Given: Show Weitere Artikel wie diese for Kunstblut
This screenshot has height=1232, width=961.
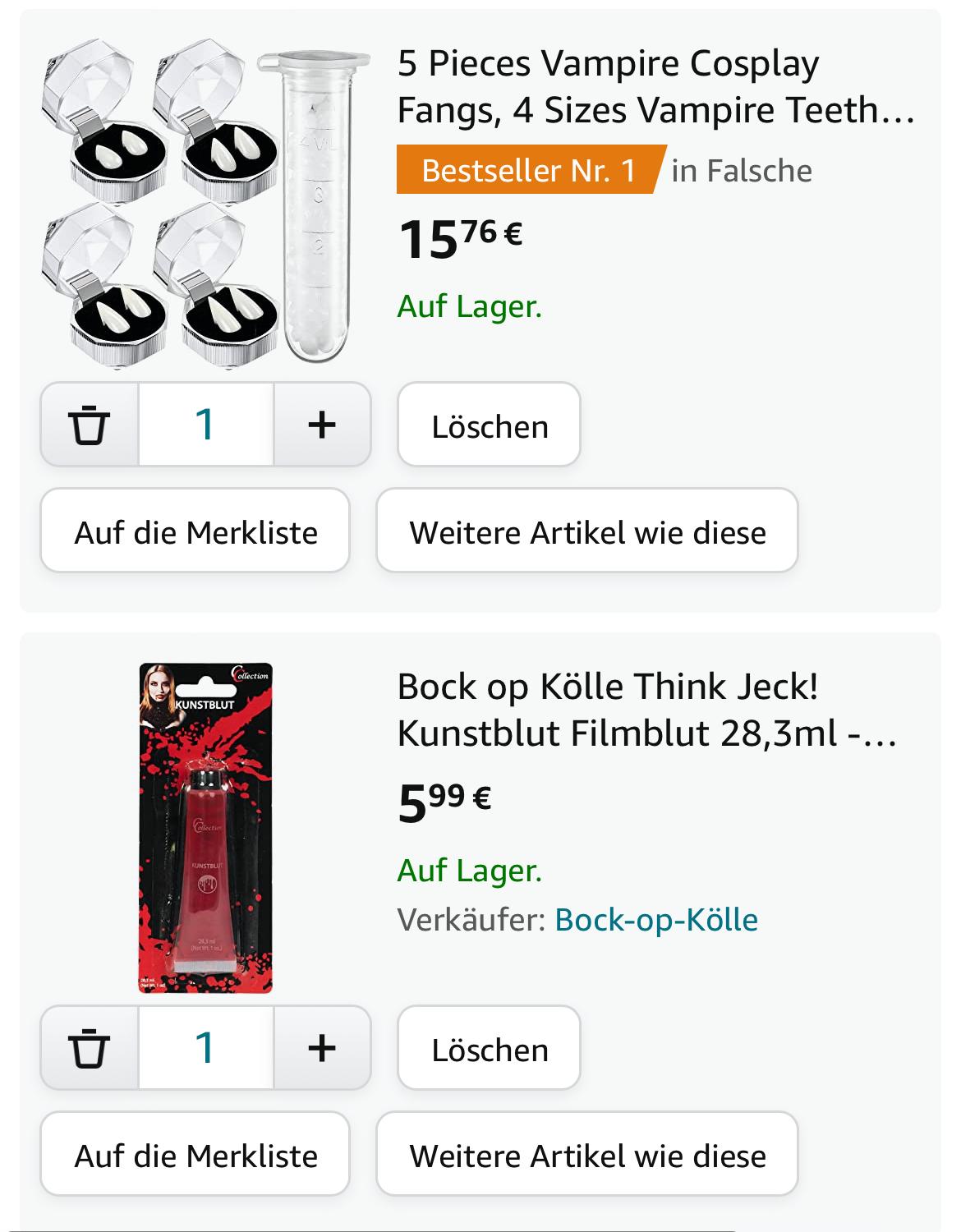Looking at the screenshot, I should (x=587, y=1155).
